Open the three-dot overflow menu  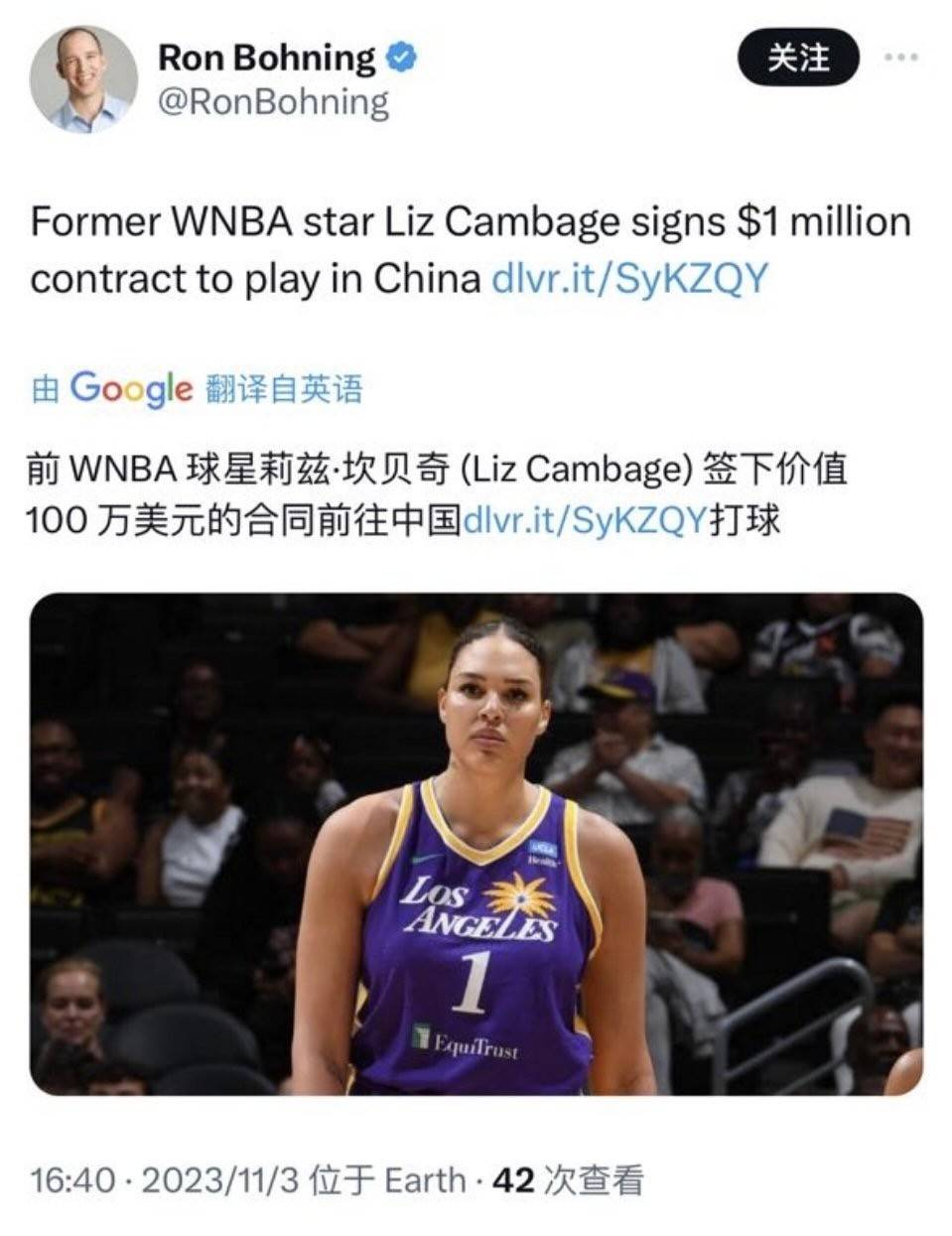(x=901, y=58)
